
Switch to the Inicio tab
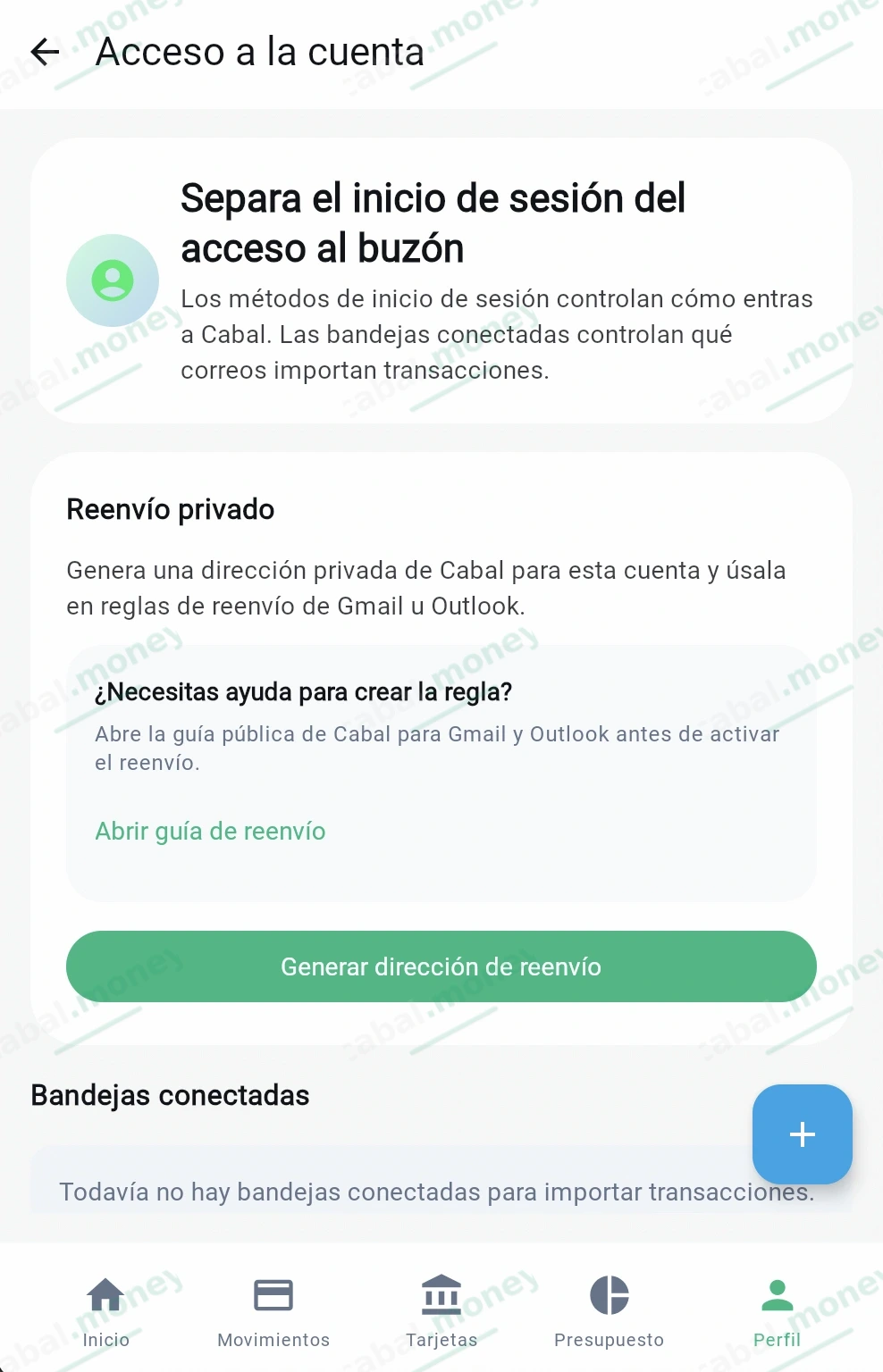(x=106, y=1310)
